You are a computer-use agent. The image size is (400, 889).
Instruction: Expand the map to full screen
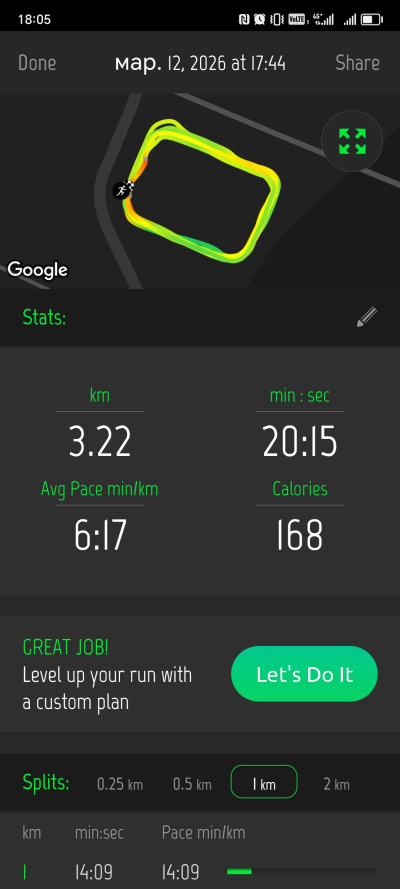tap(352, 141)
